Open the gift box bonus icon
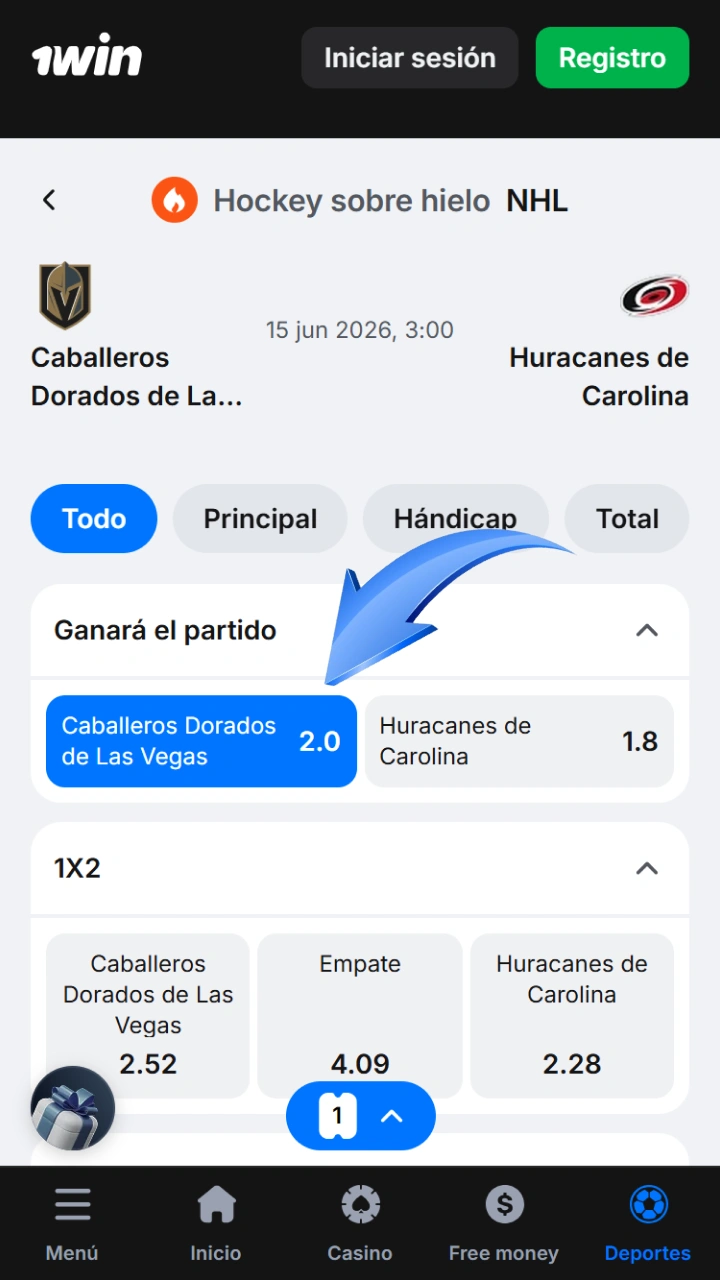 tap(73, 1108)
